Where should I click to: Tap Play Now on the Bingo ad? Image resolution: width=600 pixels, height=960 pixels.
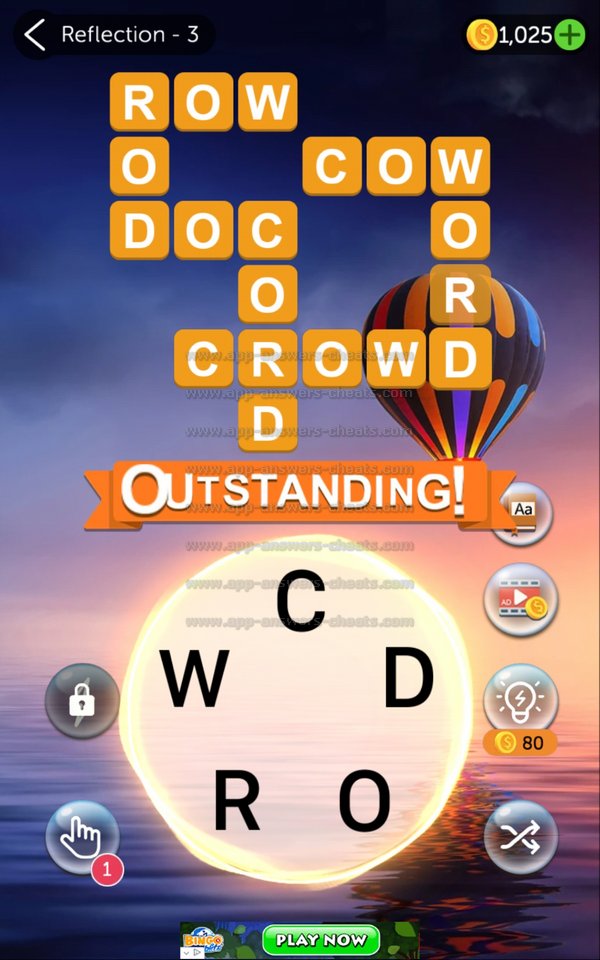tap(321, 940)
